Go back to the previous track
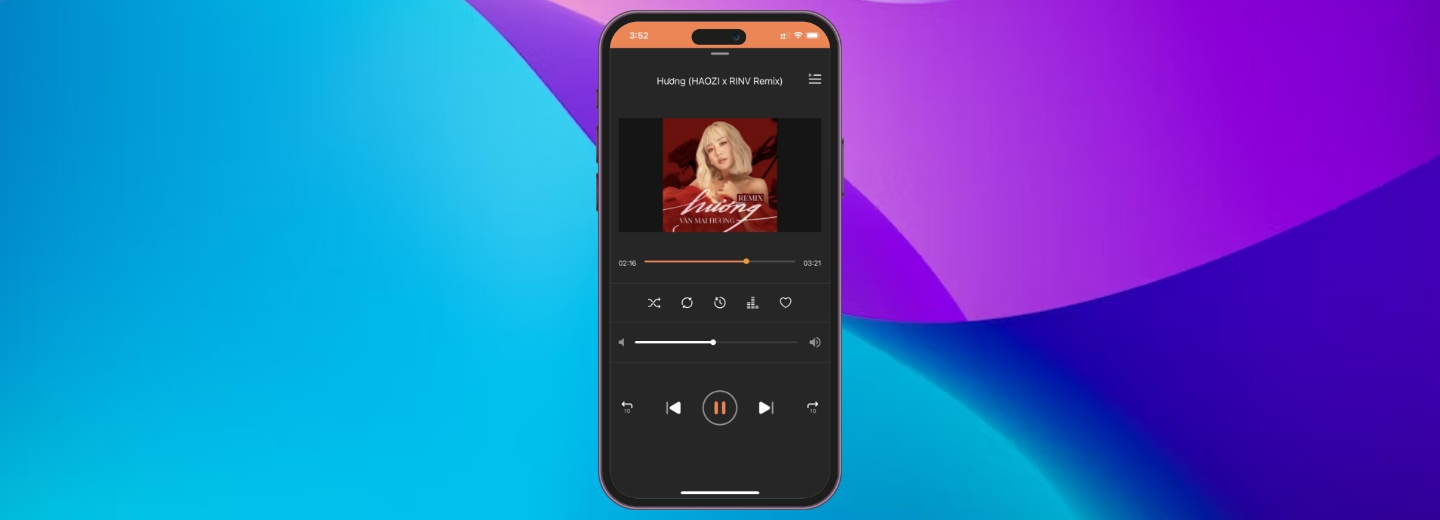1440x520 pixels. [x=674, y=408]
